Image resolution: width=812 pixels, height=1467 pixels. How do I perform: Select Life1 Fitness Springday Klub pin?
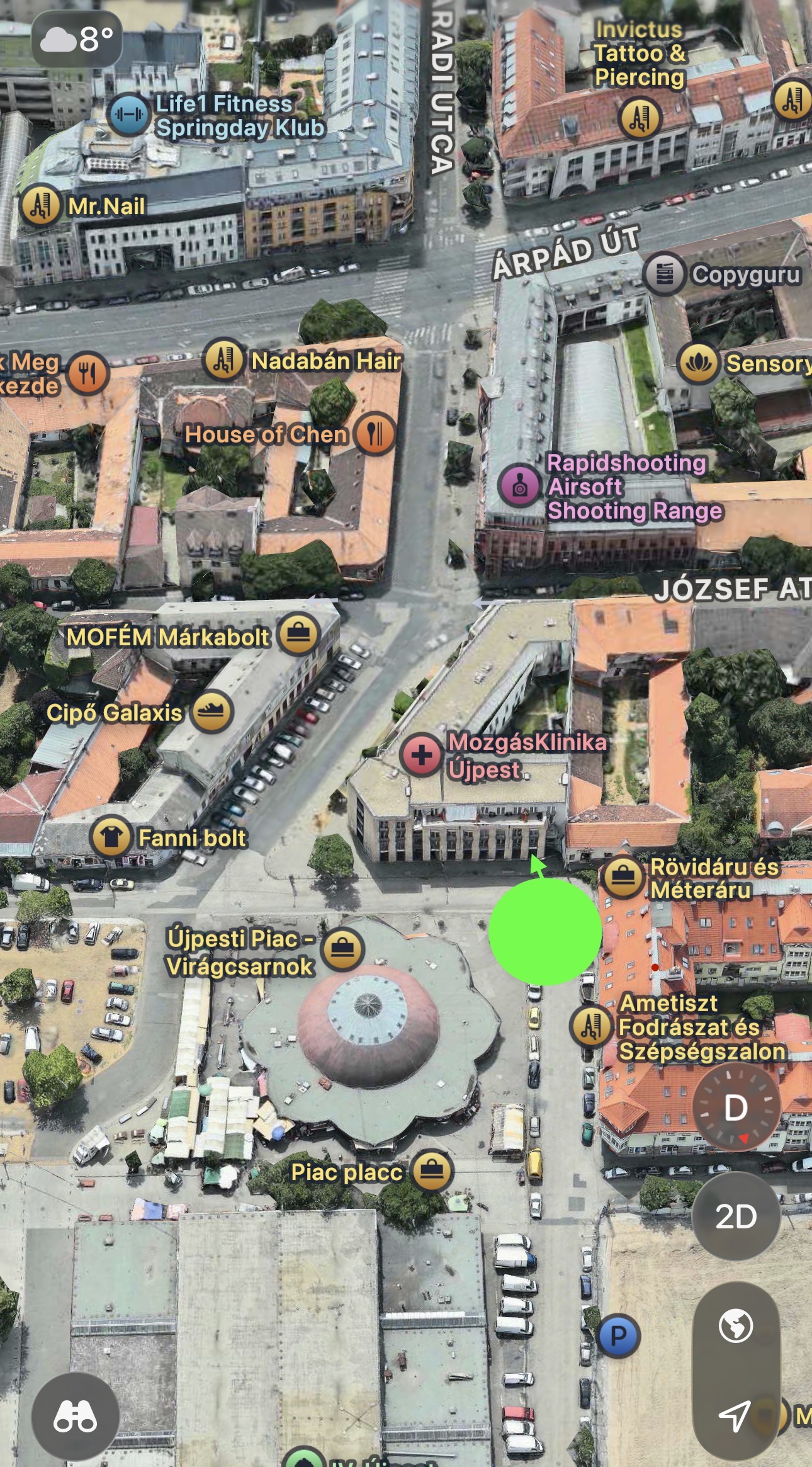tap(128, 115)
